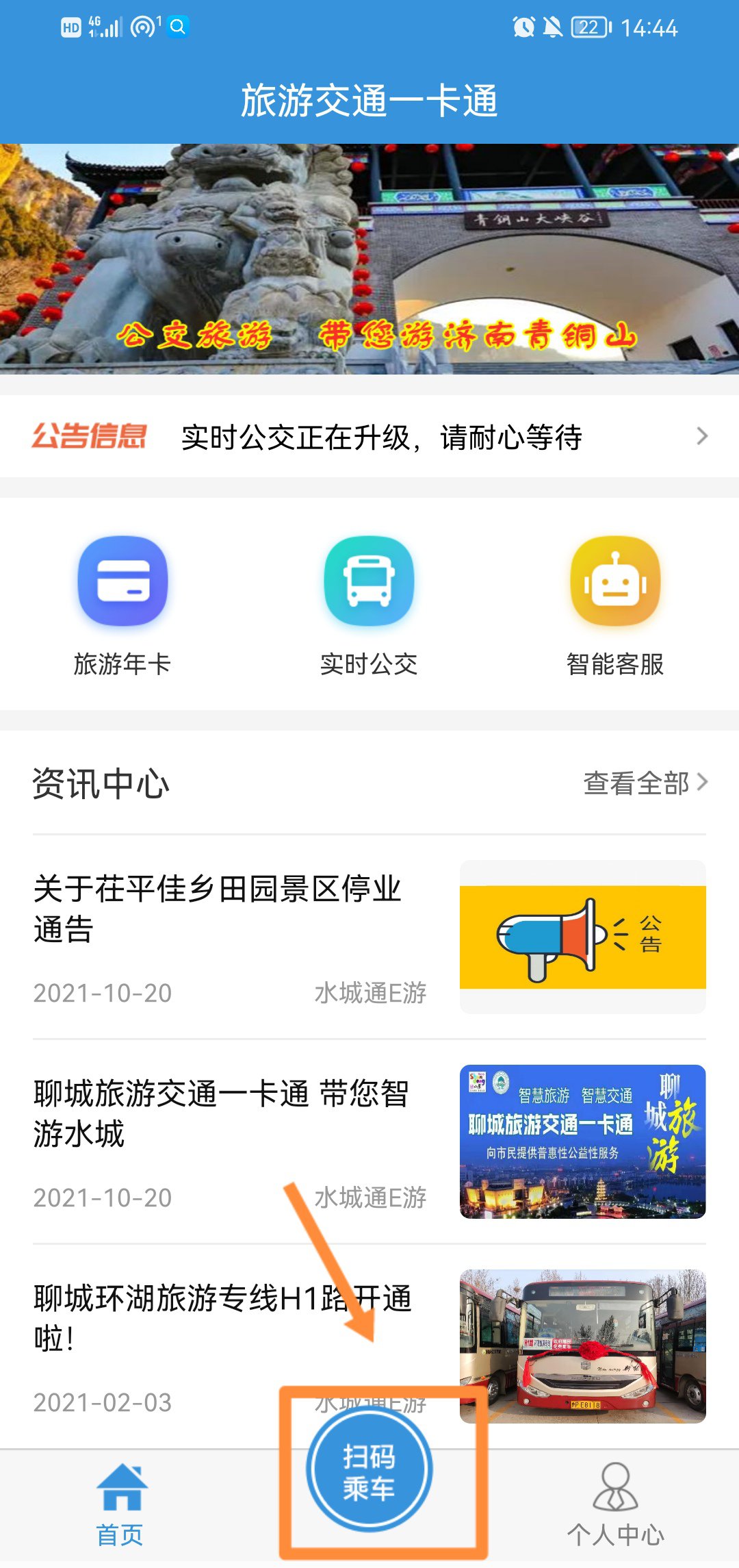Open the Qingtongshan tour banner
The width and height of the screenshot is (739, 1568).
coord(369,259)
